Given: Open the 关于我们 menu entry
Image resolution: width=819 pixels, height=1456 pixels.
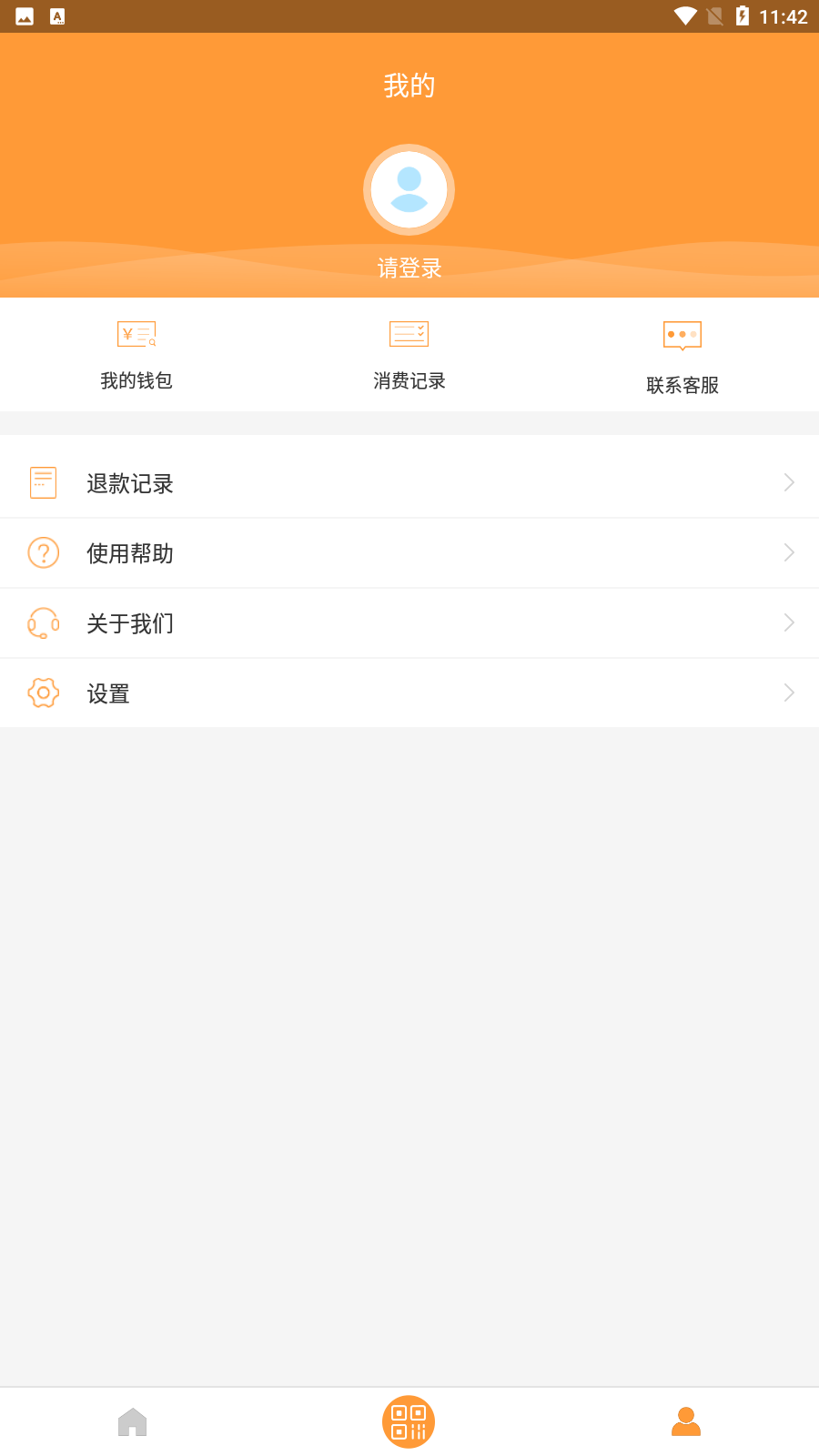Looking at the screenshot, I should click(x=130, y=622).
